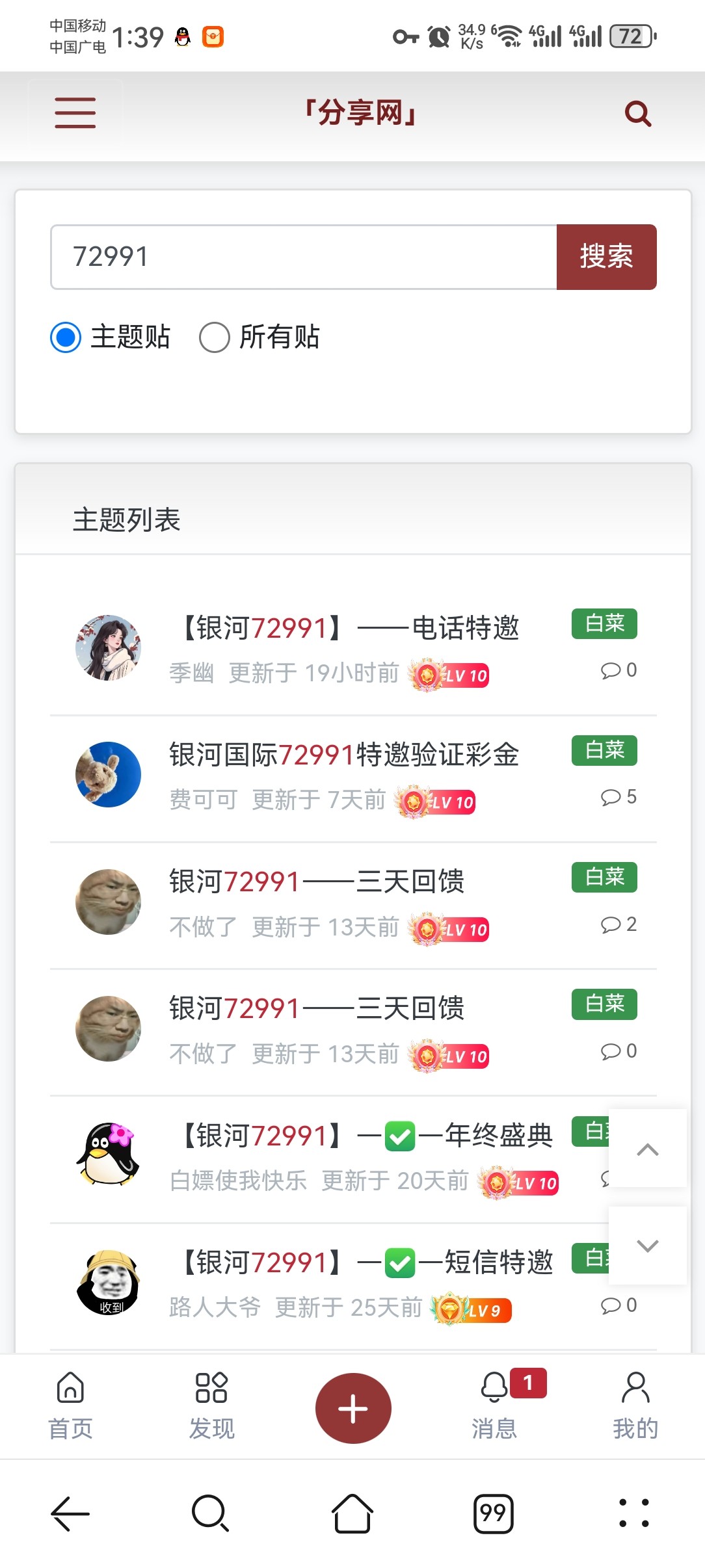The image size is (705, 1568).
Task: Switch to the 发现 tab
Action: click(x=211, y=1406)
